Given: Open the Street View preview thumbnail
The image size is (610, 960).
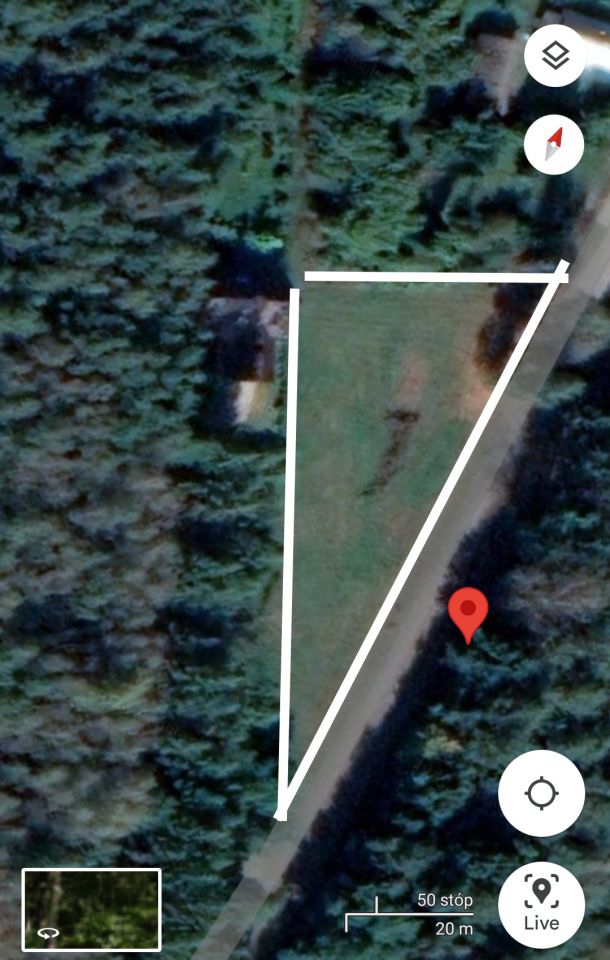Looking at the screenshot, I should (x=91, y=909).
